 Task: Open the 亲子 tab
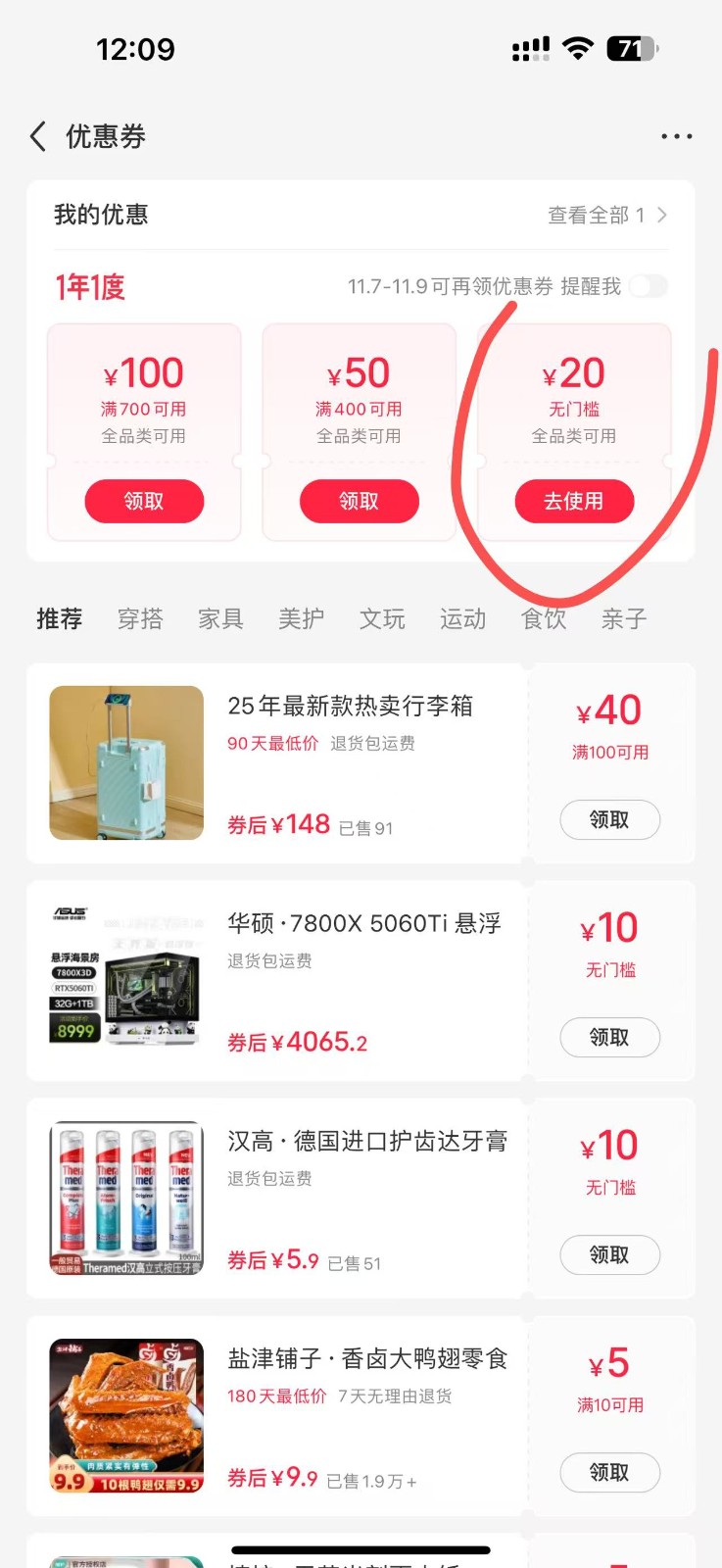(624, 618)
